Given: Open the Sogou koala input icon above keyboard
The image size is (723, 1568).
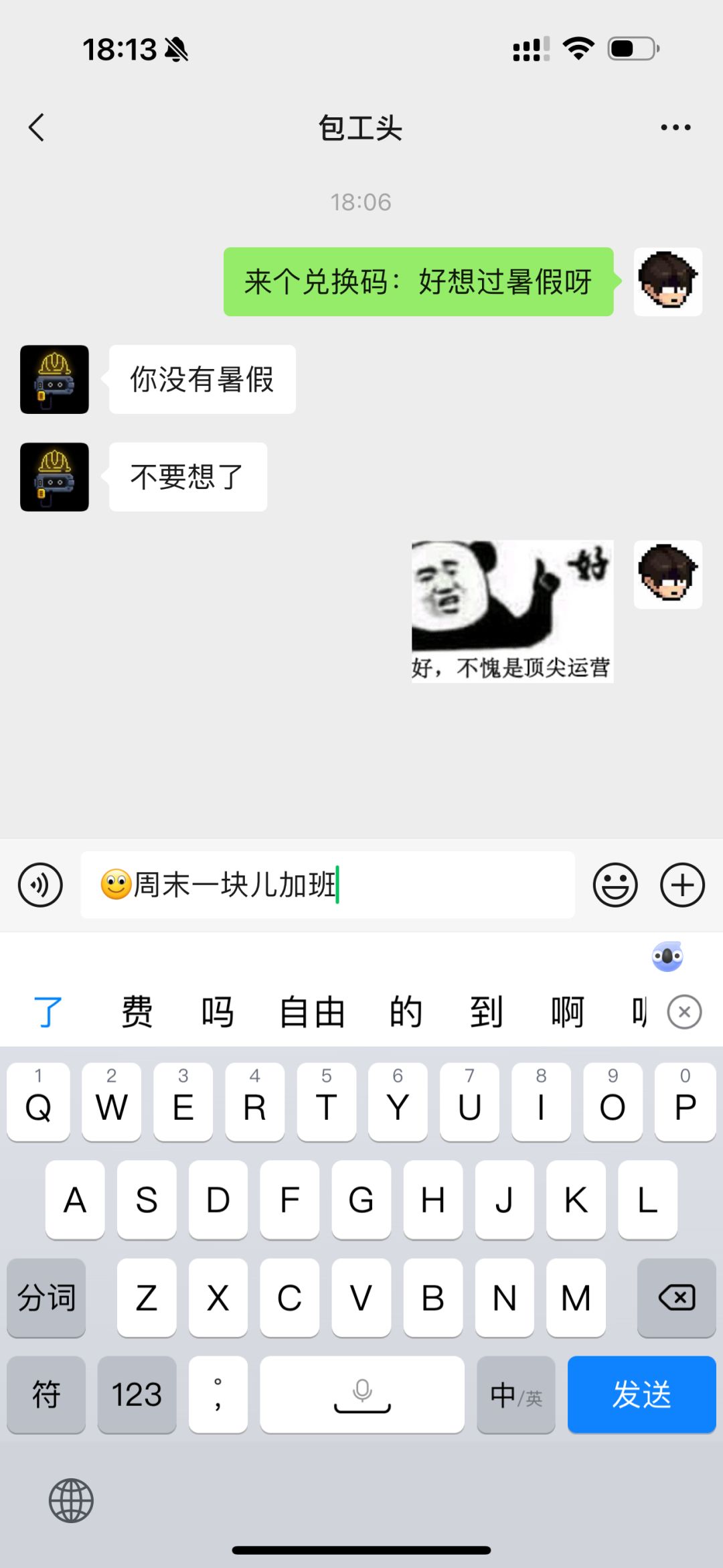Looking at the screenshot, I should [667, 956].
